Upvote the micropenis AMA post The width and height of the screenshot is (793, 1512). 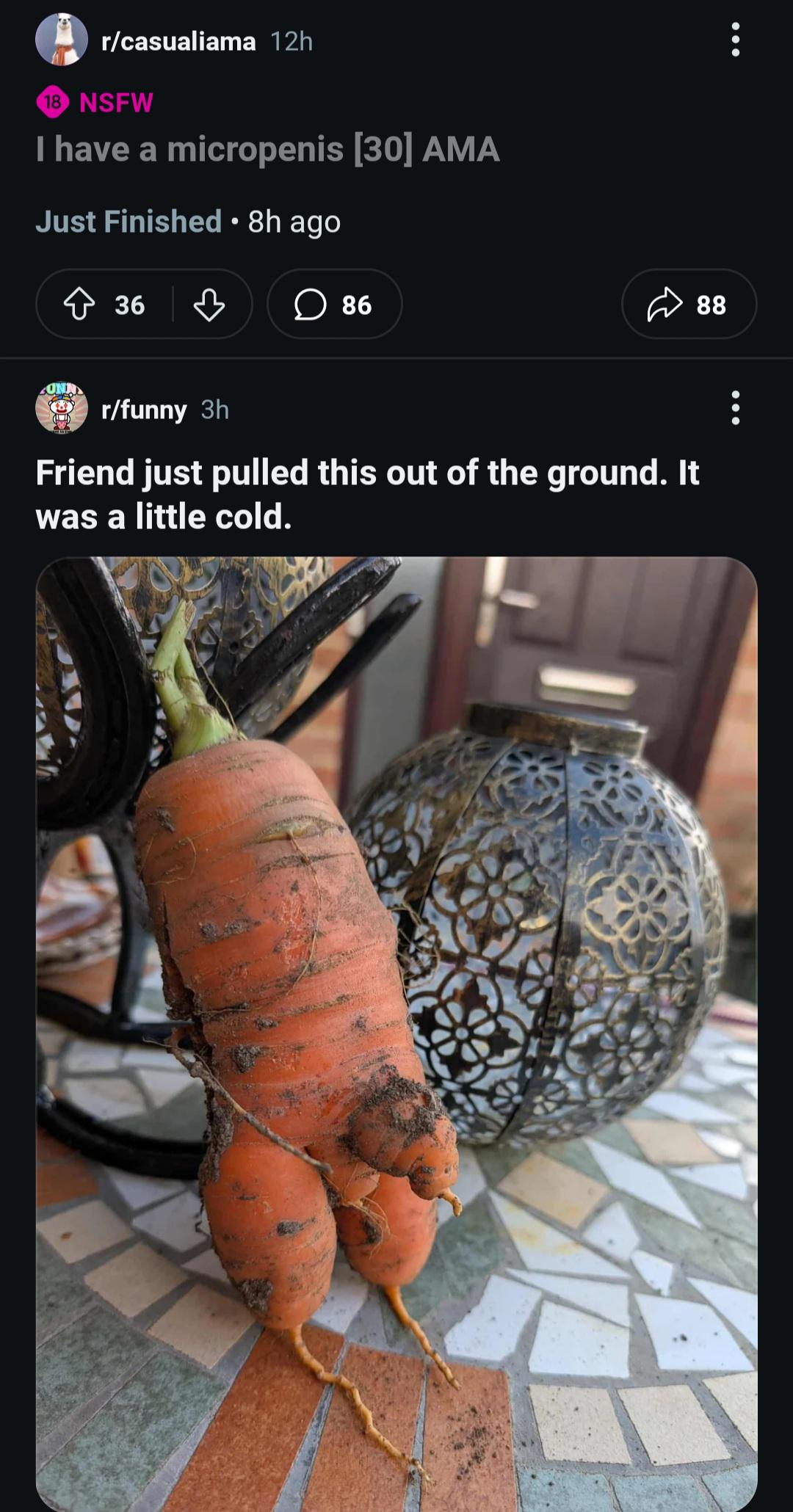(79, 305)
